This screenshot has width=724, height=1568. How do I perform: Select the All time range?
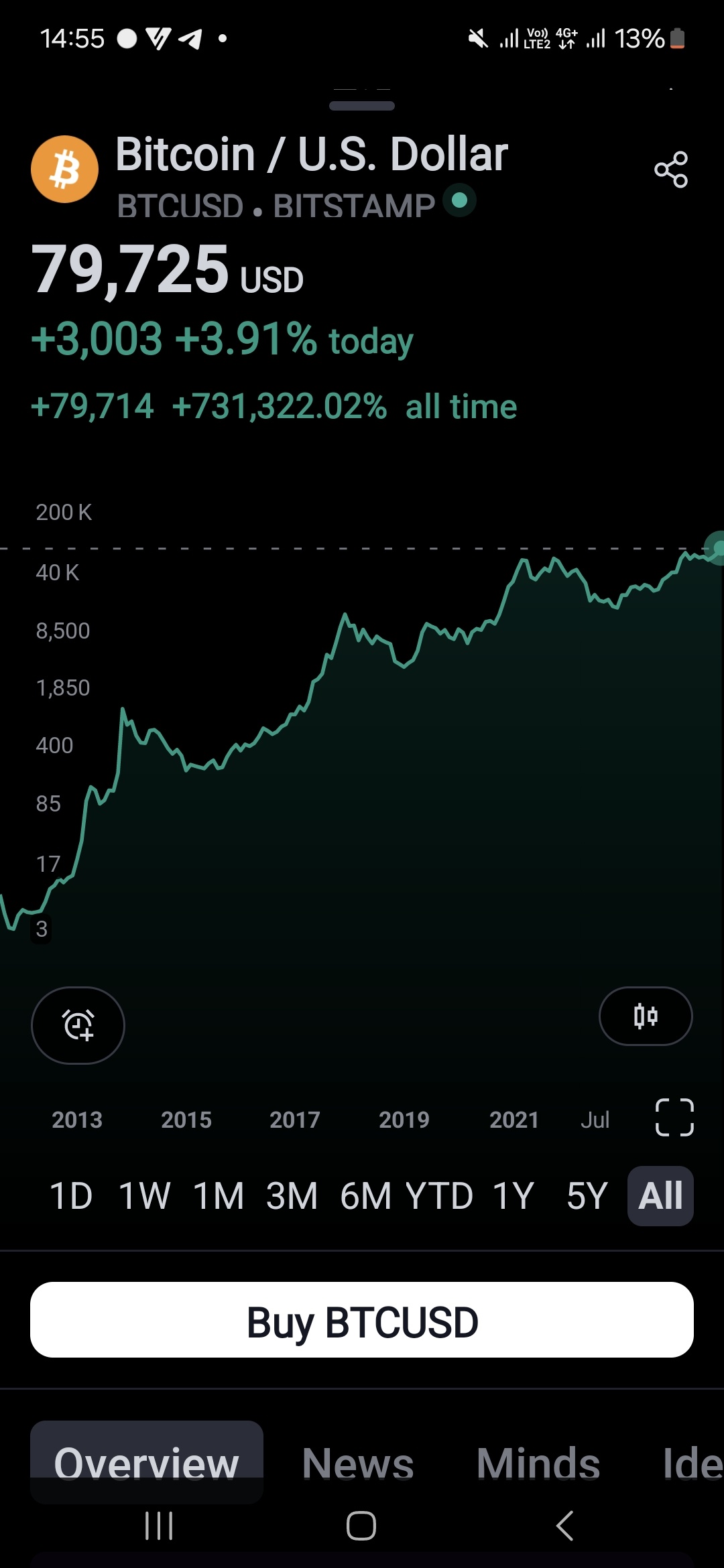point(660,1196)
